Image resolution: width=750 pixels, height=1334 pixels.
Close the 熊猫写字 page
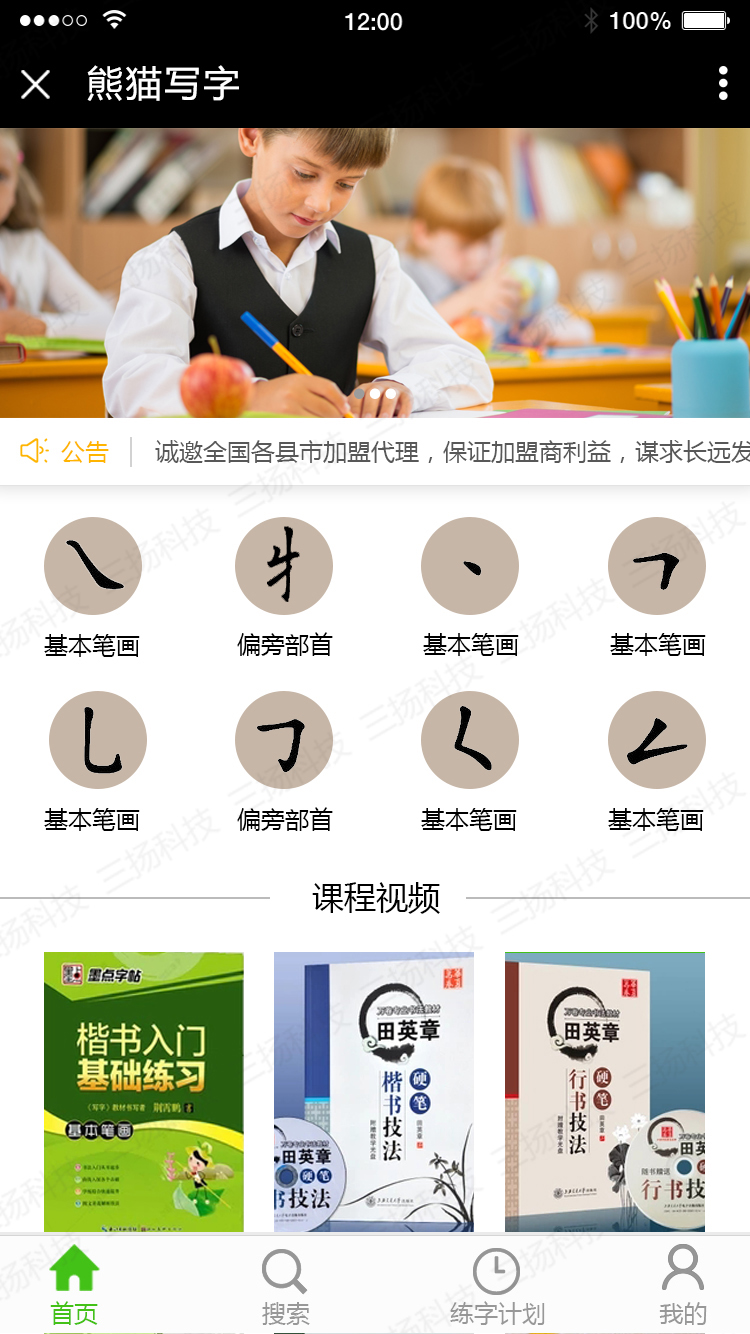pos(35,85)
